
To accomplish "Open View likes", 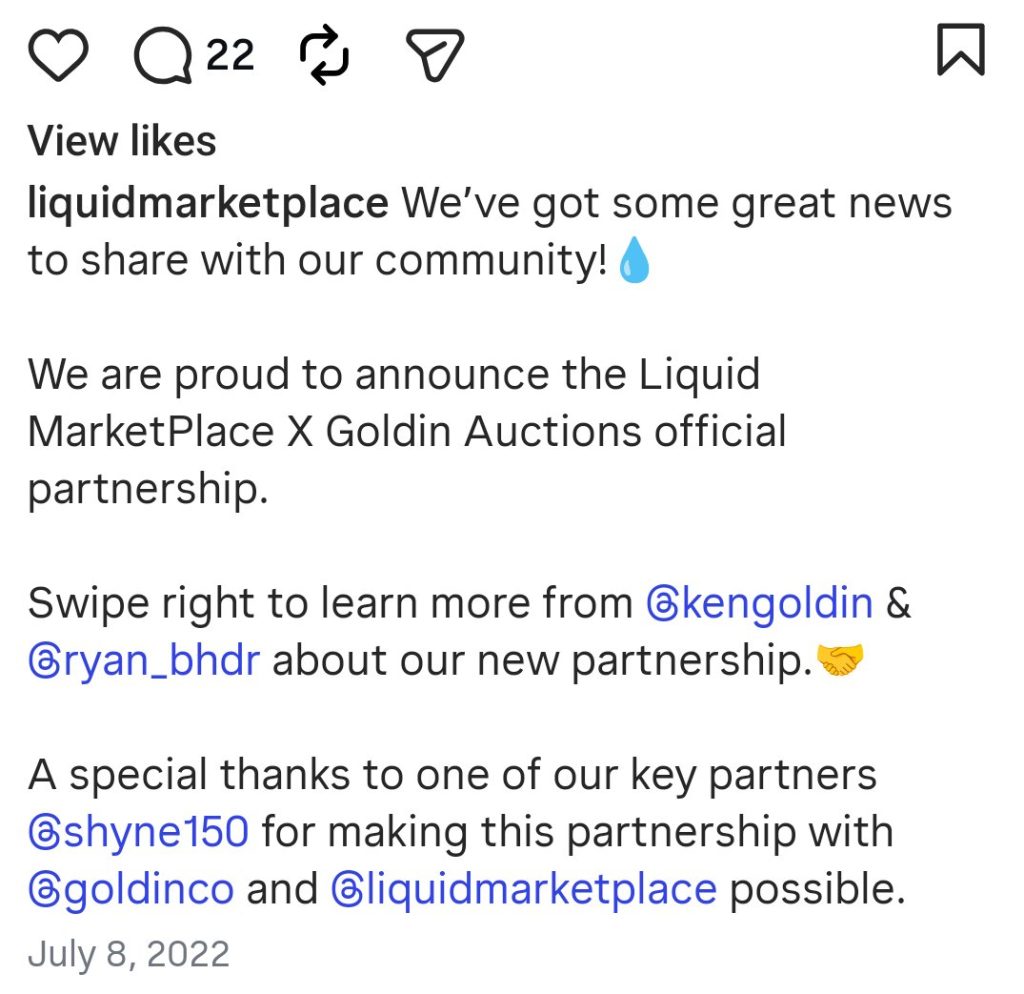I will pos(122,141).
